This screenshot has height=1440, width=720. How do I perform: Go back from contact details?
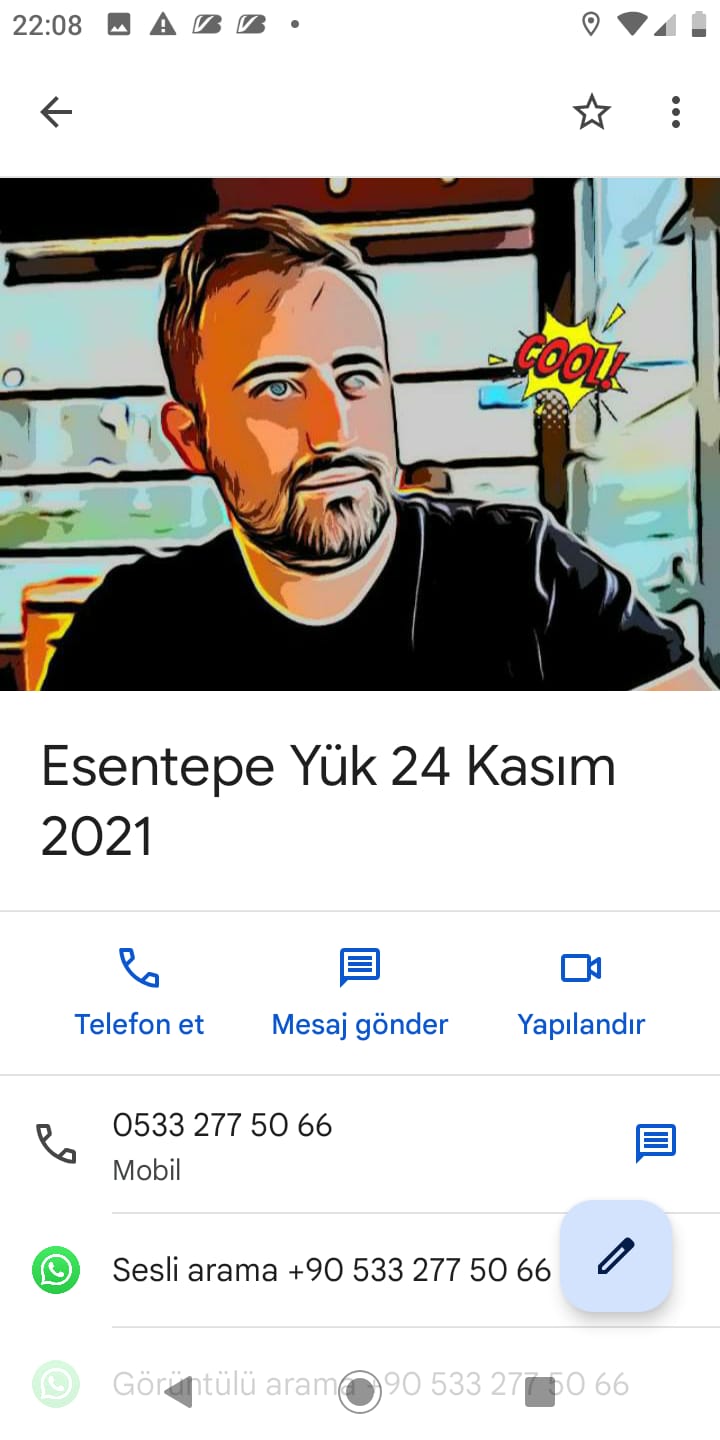tap(56, 112)
